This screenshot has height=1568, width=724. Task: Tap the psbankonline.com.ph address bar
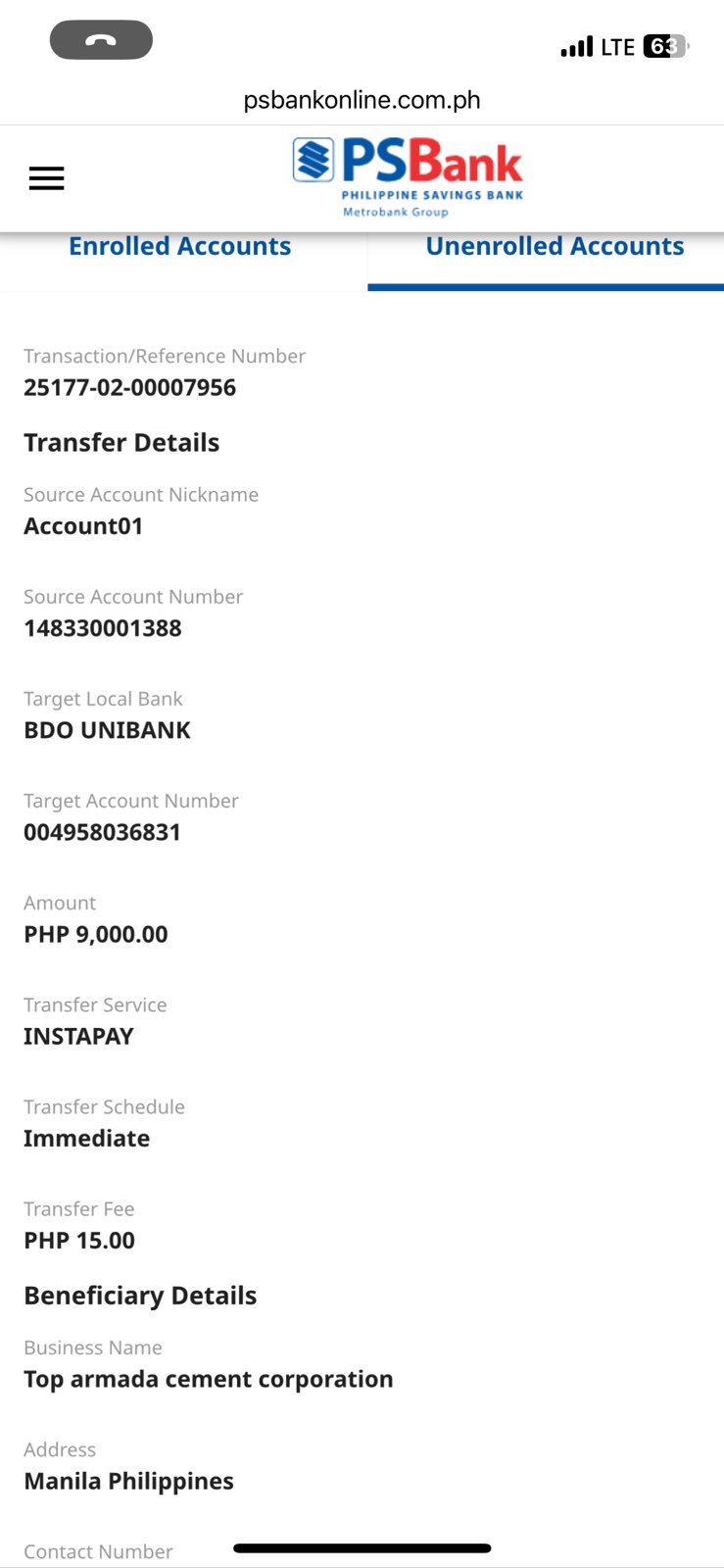click(x=362, y=100)
